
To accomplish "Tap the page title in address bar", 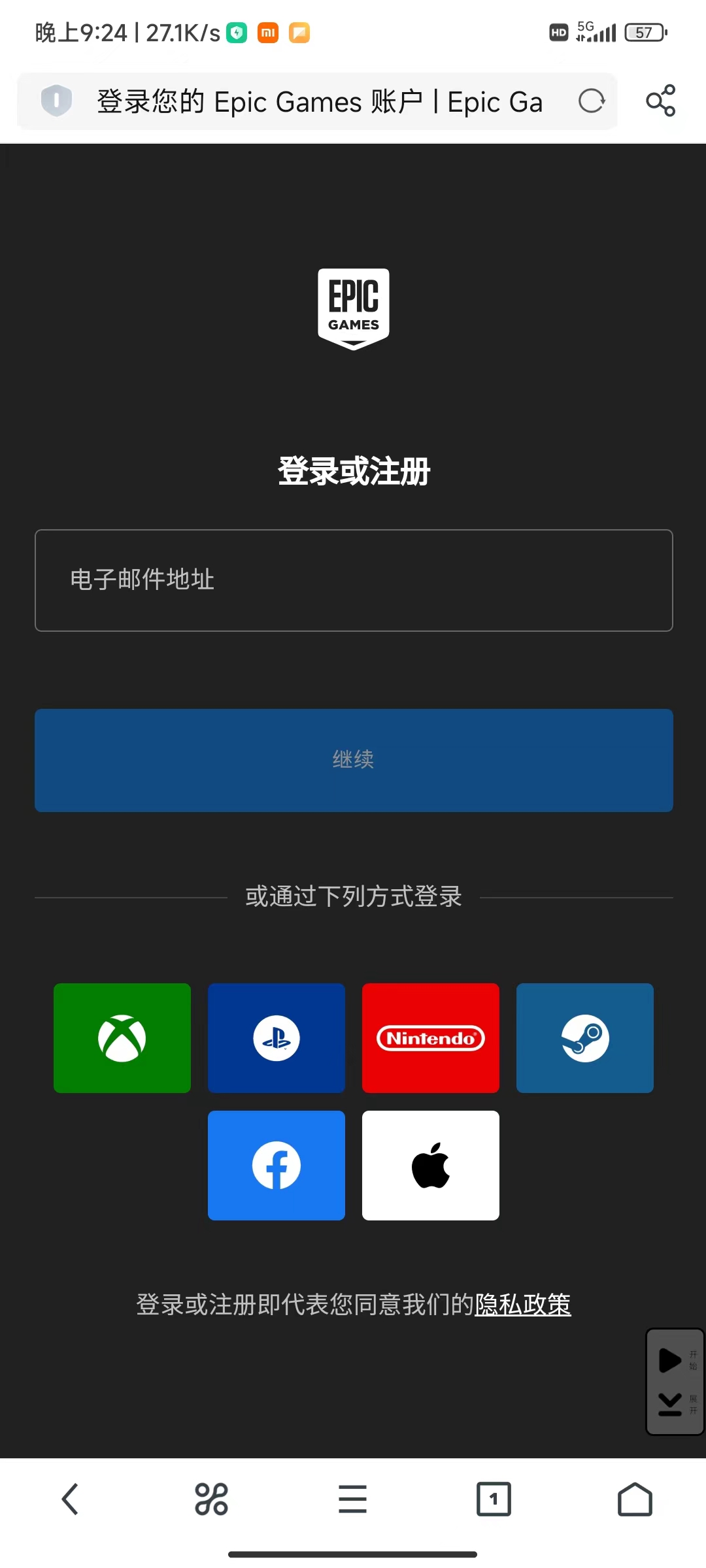I will click(x=320, y=102).
